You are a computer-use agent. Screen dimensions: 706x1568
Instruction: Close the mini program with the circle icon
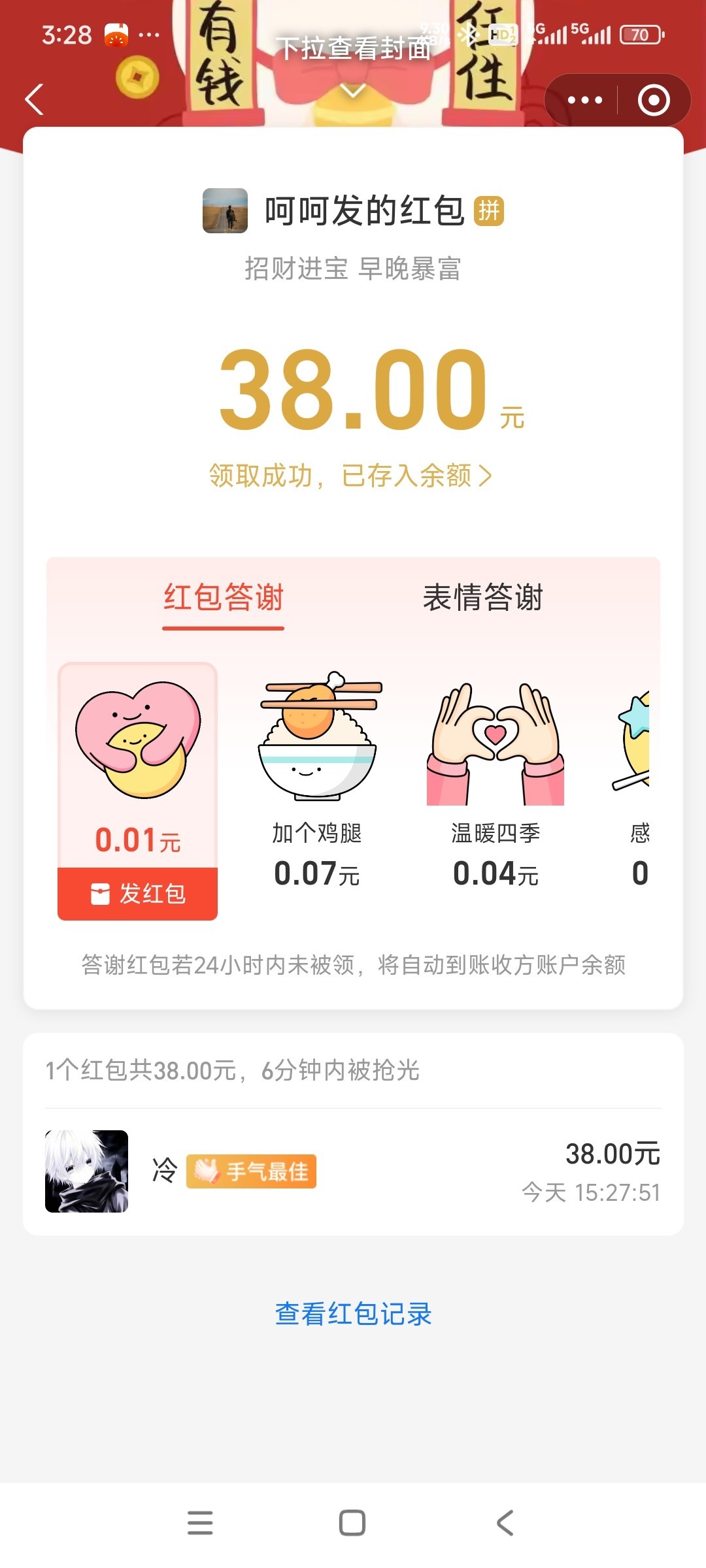pyautogui.click(x=654, y=100)
